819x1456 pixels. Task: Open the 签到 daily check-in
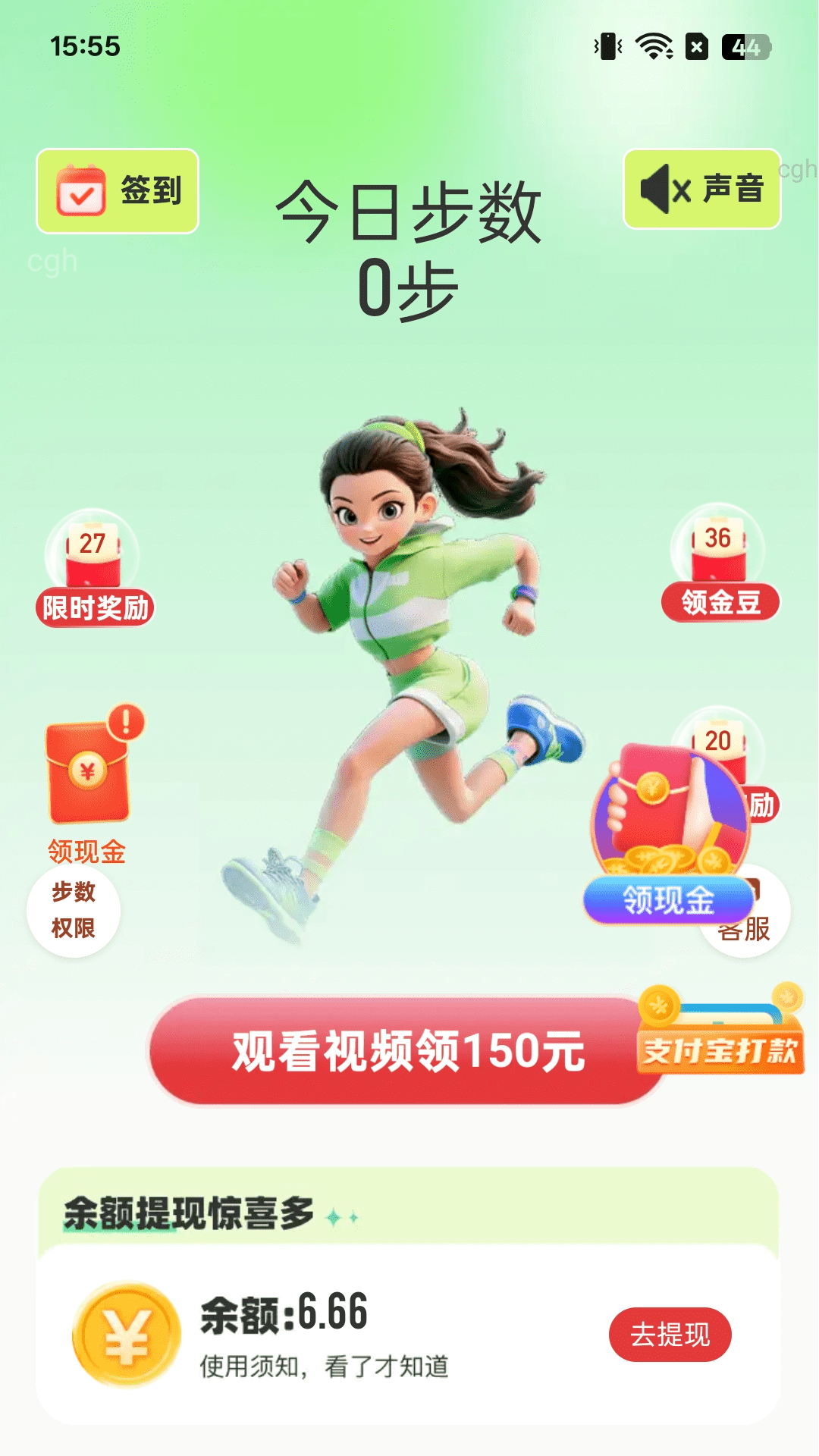[118, 191]
